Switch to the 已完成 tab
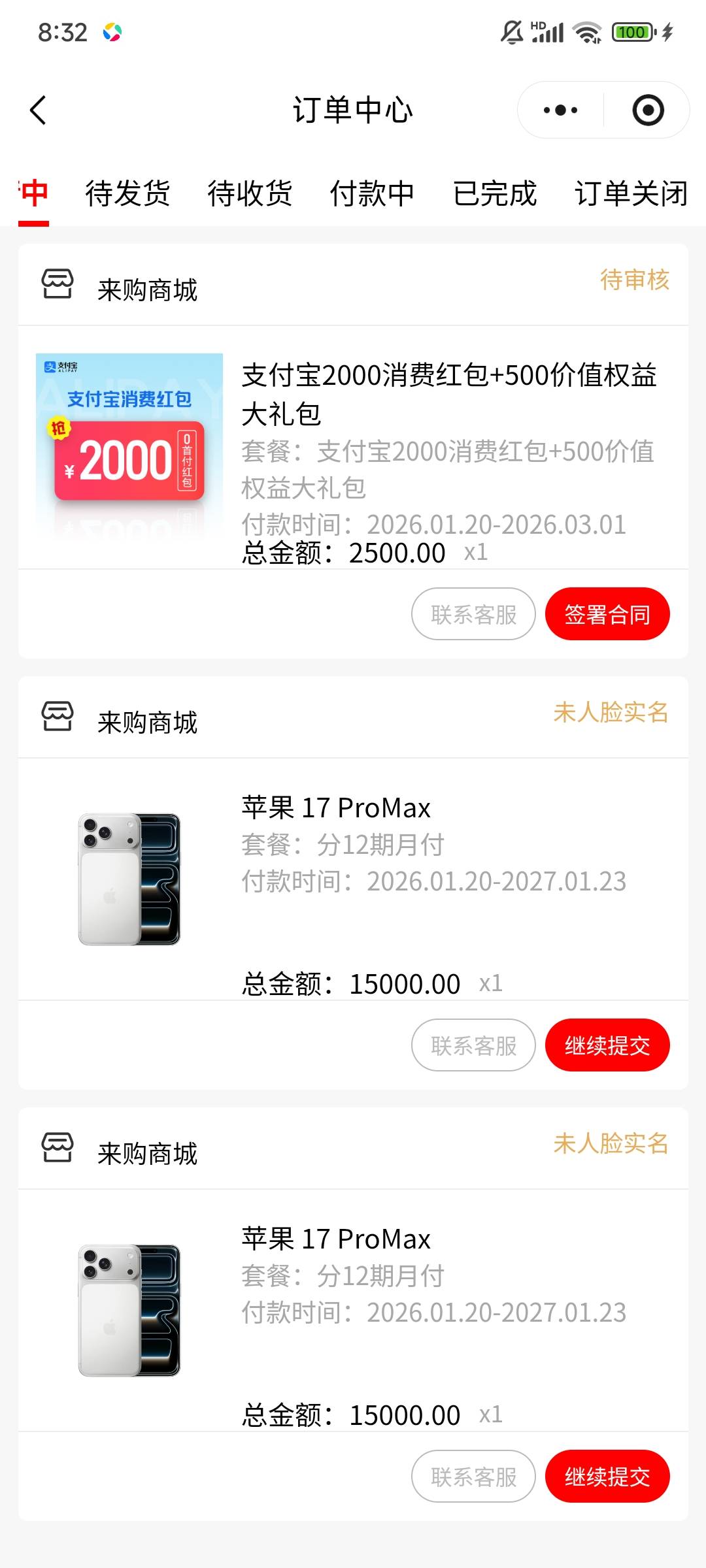This screenshot has width=706, height=1568. click(x=495, y=193)
